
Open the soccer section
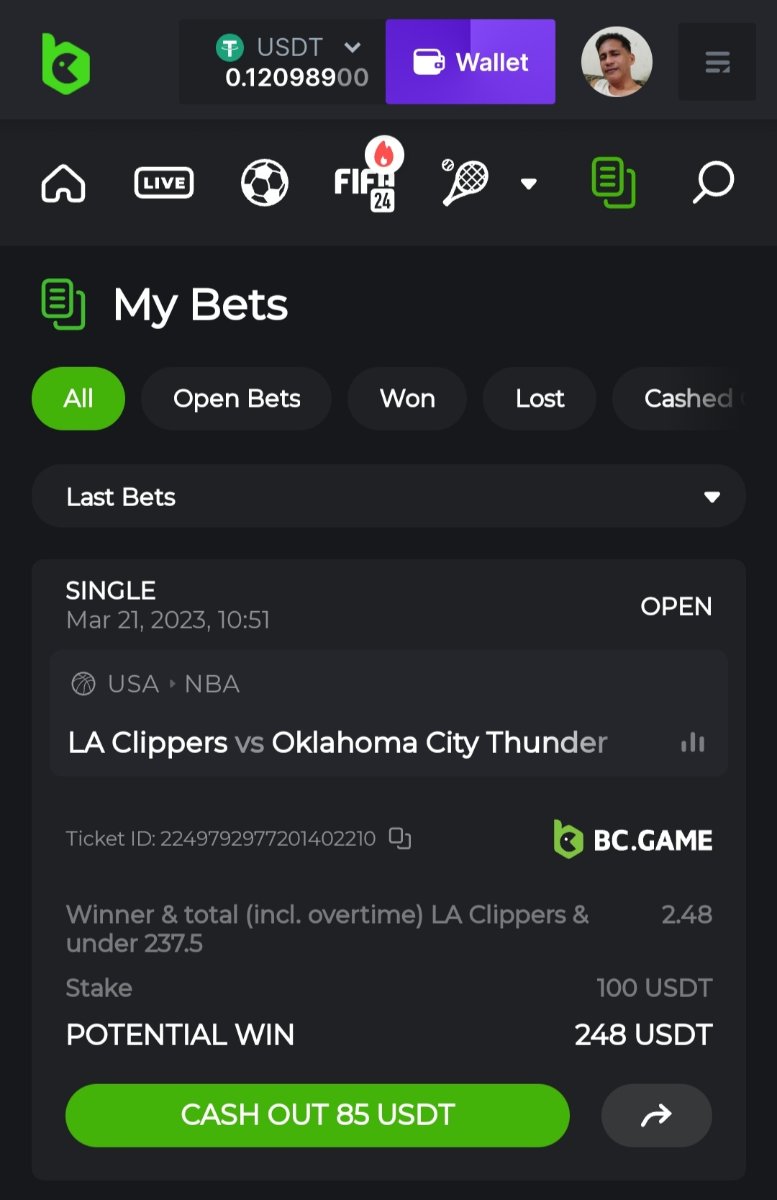tap(265, 183)
